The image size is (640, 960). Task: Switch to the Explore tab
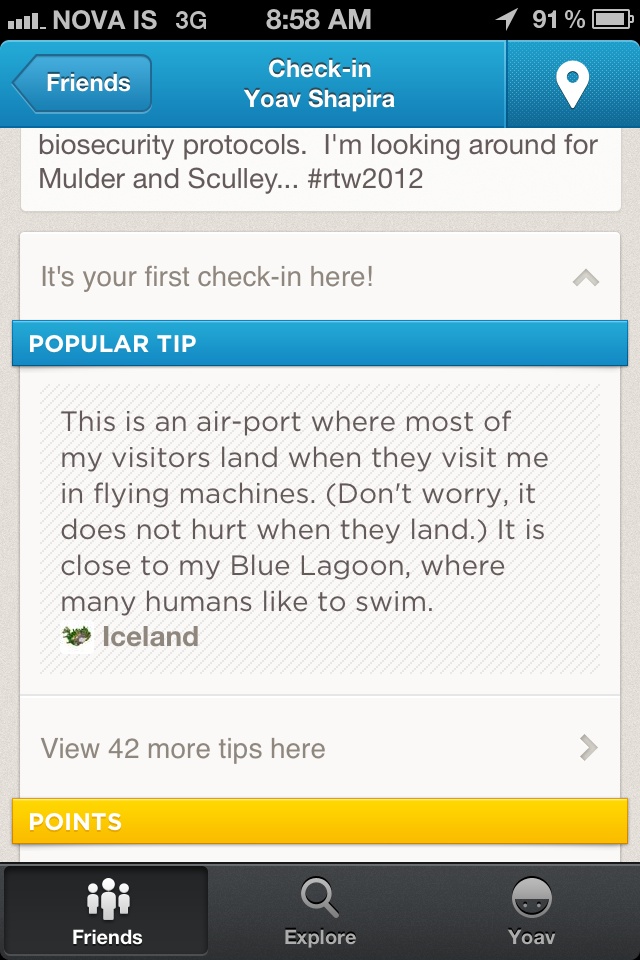(320, 911)
